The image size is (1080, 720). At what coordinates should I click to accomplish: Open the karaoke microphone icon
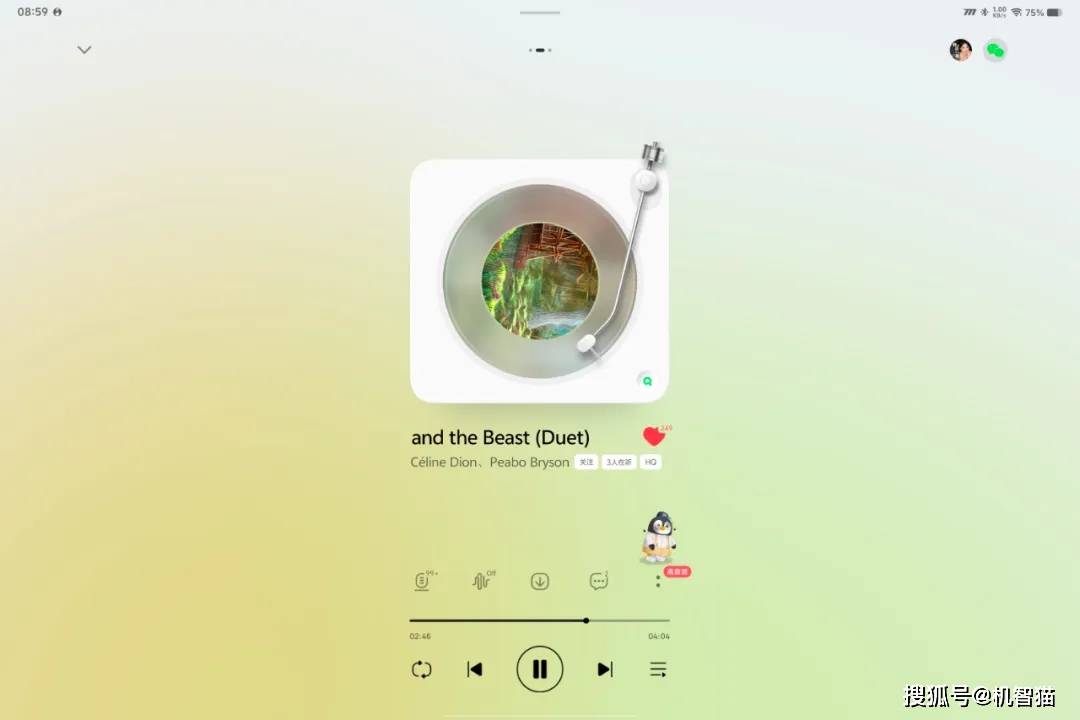423,581
